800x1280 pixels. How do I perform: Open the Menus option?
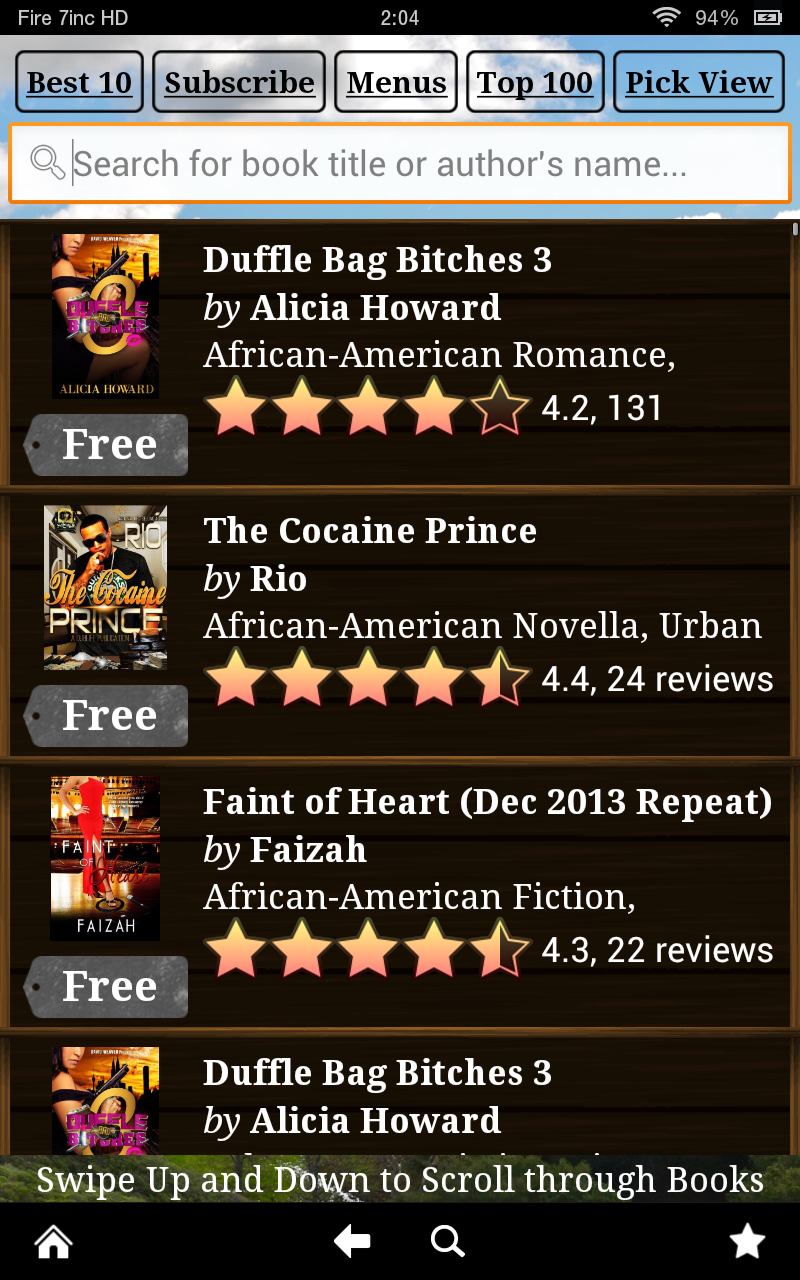point(395,81)
